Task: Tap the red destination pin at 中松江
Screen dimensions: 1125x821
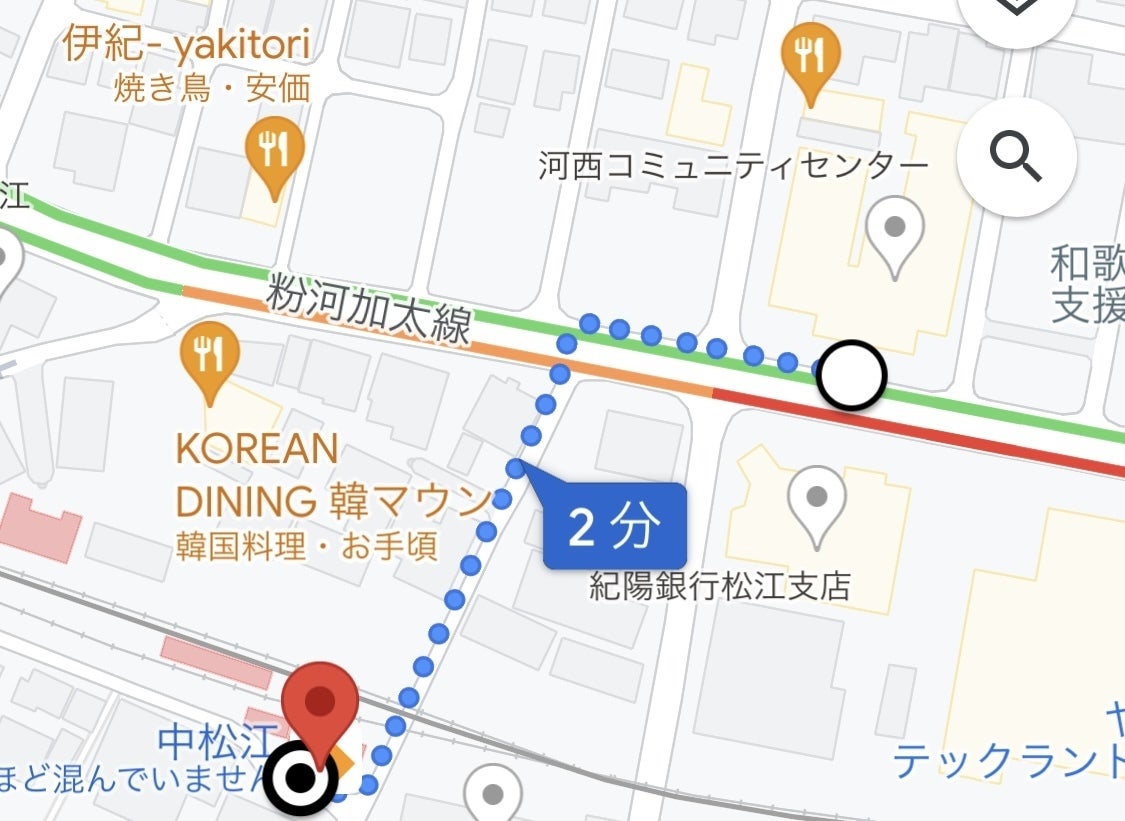Action: click(x=320, y=706)
